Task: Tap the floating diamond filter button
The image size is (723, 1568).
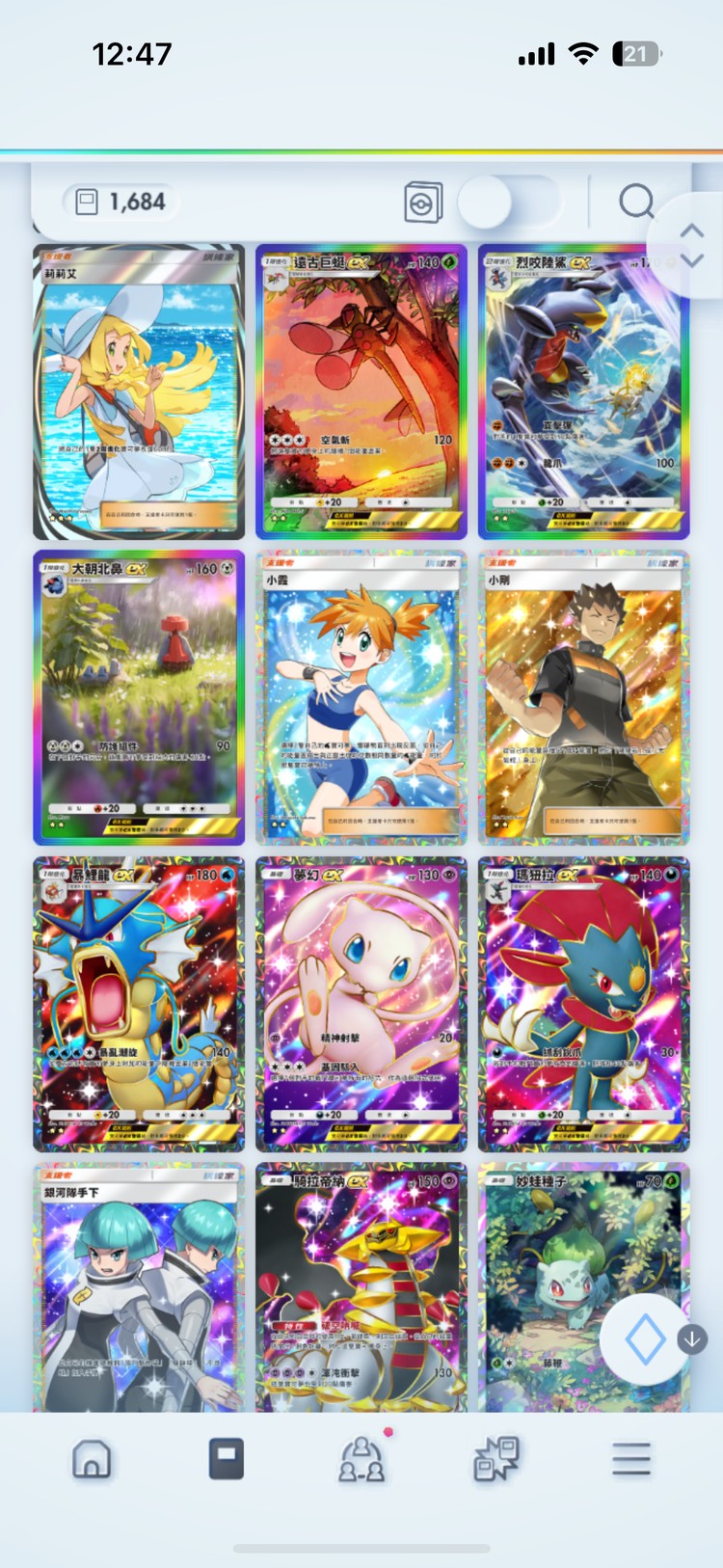Action: pos(645,1339)
